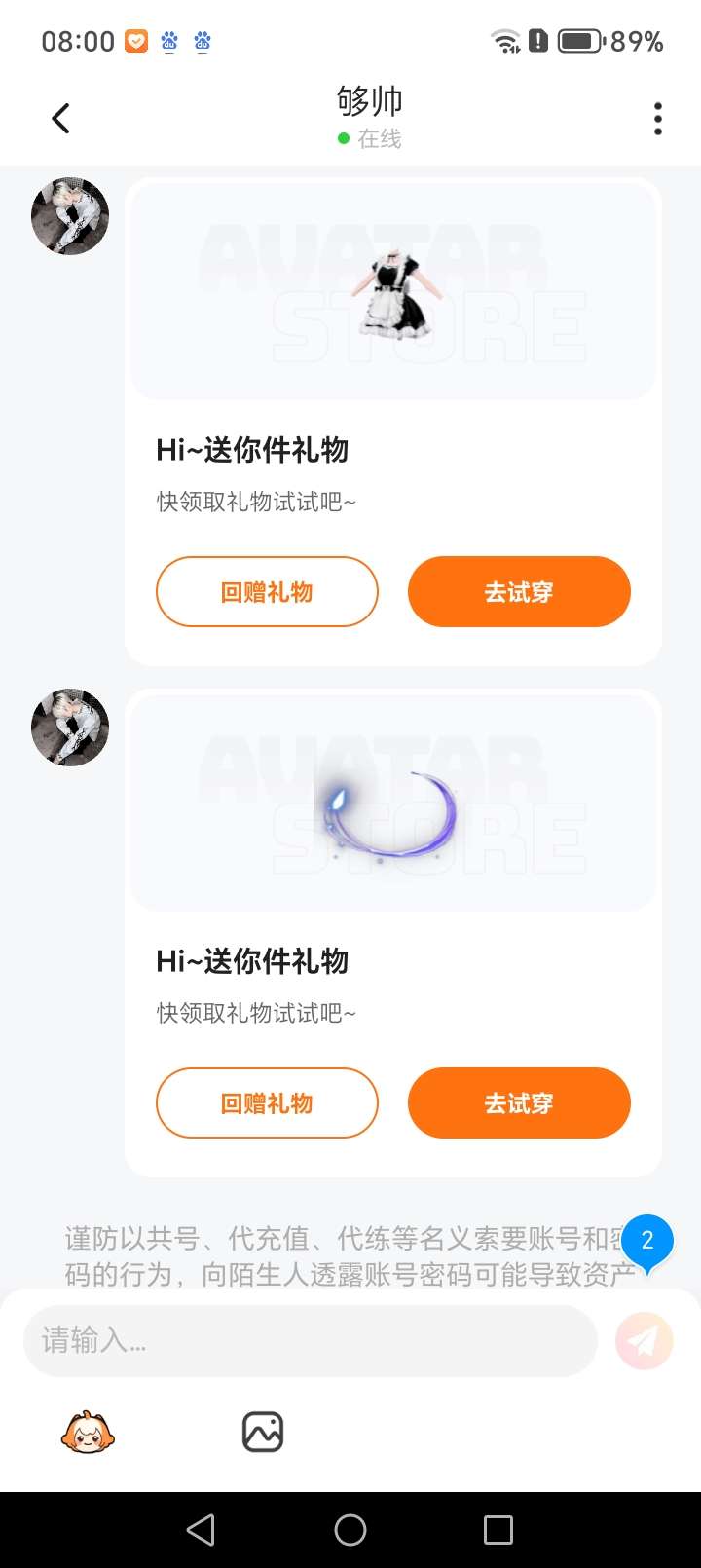Open the maid dress gift card
The image size is (701, 1568).
coord(393,290)
